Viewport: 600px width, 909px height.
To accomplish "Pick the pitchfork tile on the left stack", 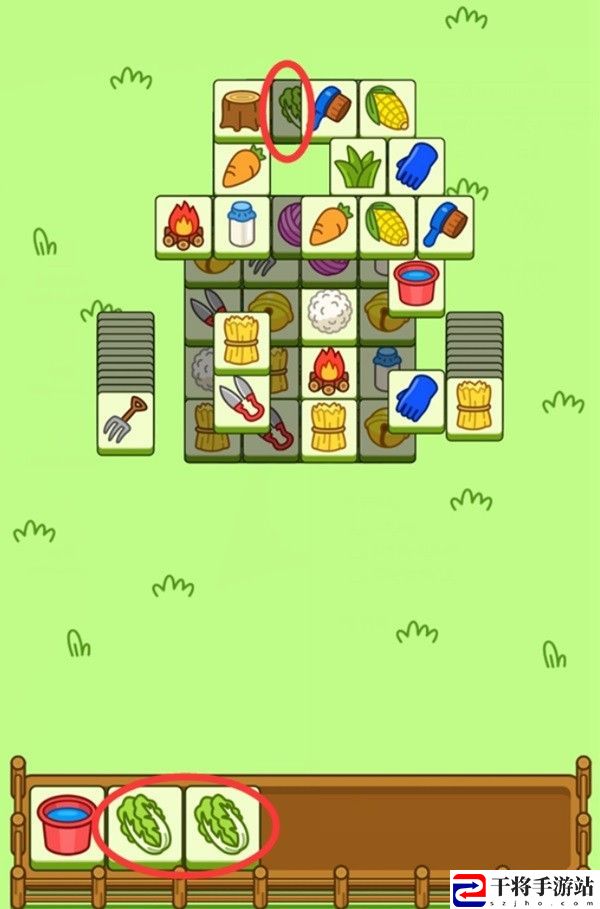I will tap(126, 421).
